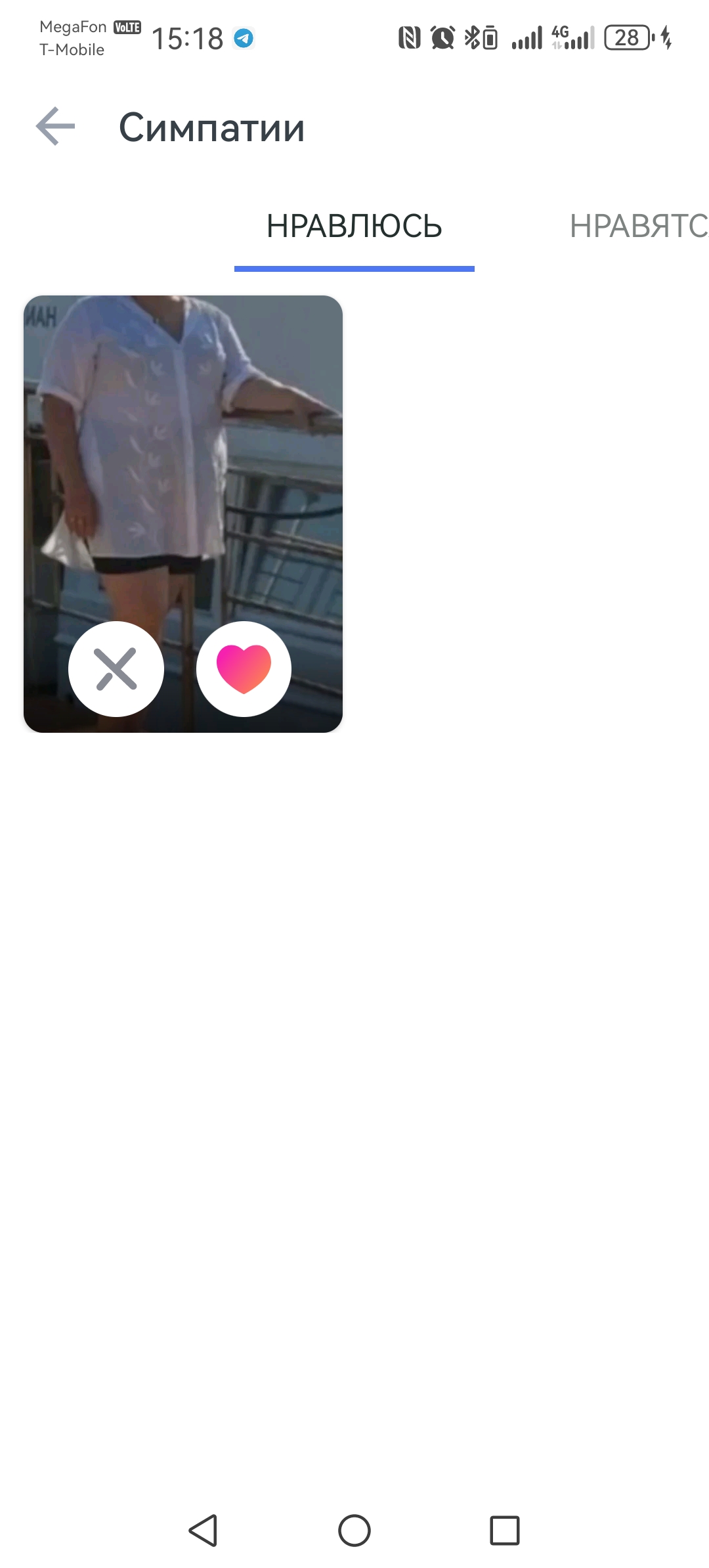Go back from the Симпатии screen
The image size is (709, 1568).
tap(56, 126)
